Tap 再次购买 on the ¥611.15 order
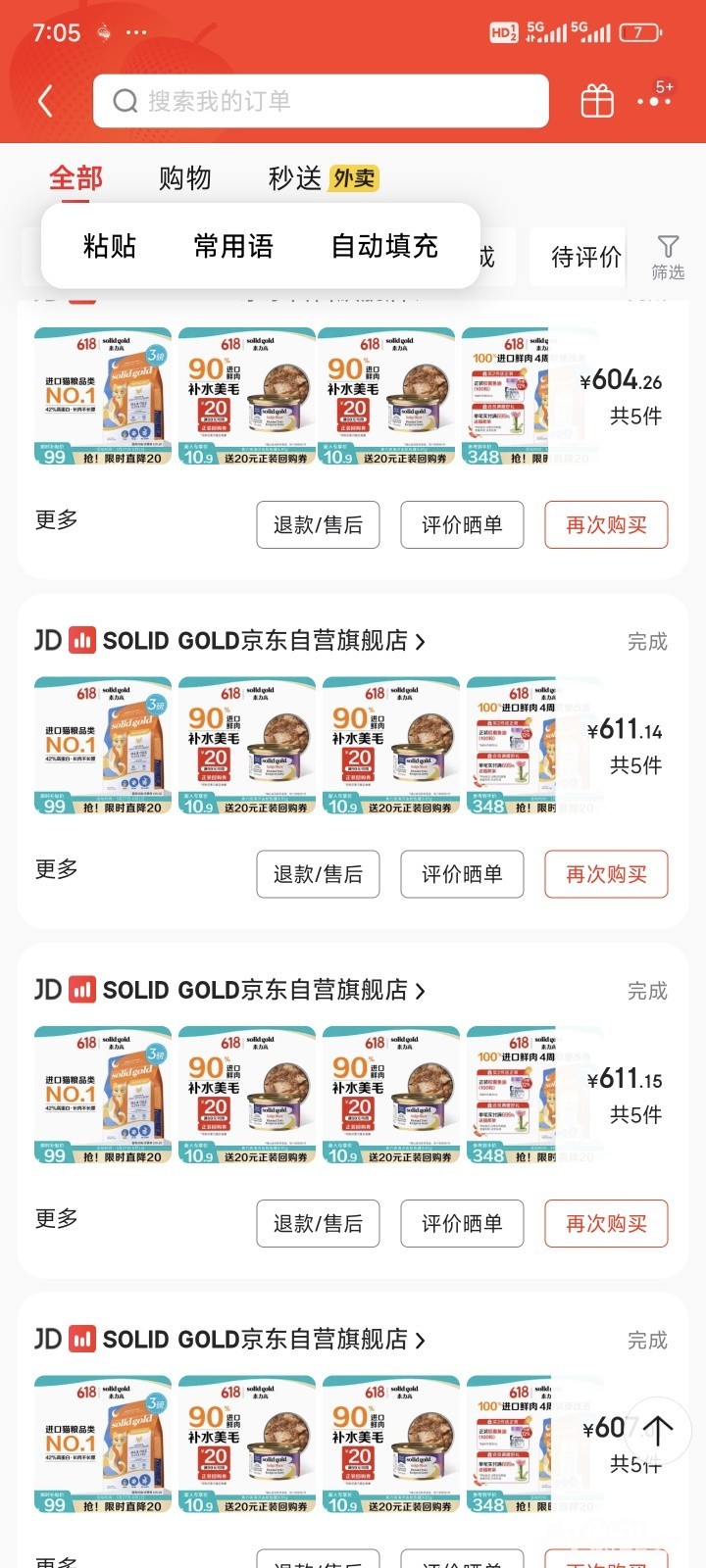This screenshot has height=1568, width=706. (606, 1223)
